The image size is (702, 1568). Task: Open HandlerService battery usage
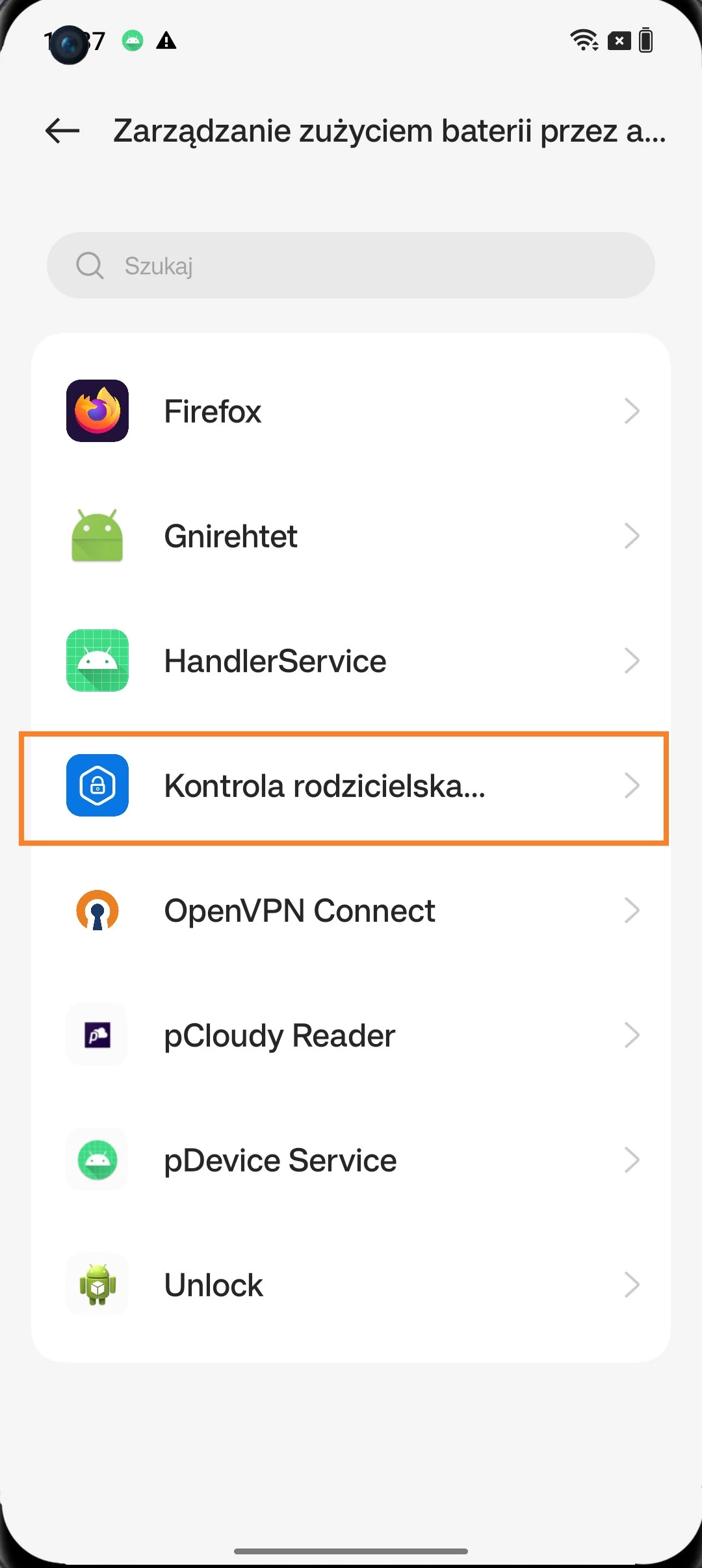tap(351, 661)
